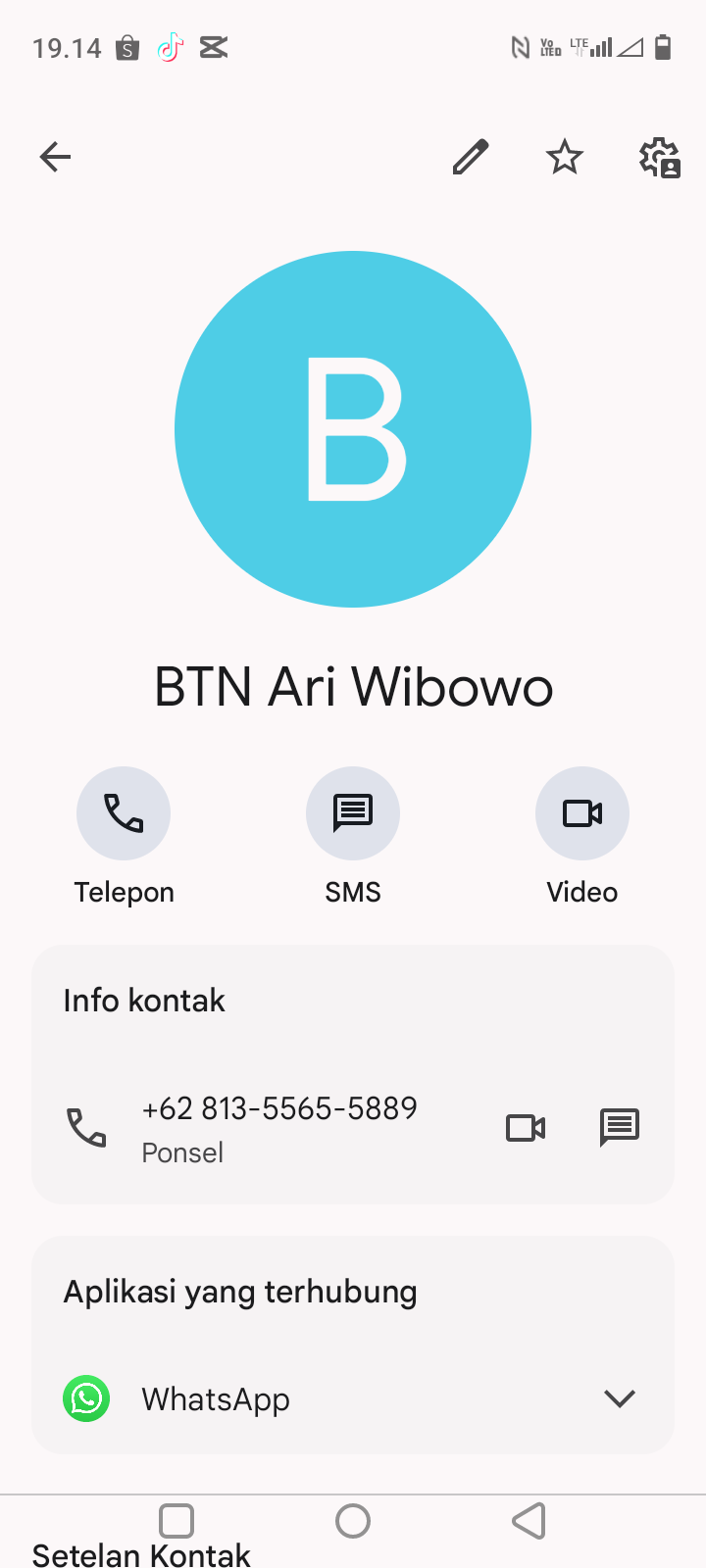Call the contact using Telepon button

(124, 813)
